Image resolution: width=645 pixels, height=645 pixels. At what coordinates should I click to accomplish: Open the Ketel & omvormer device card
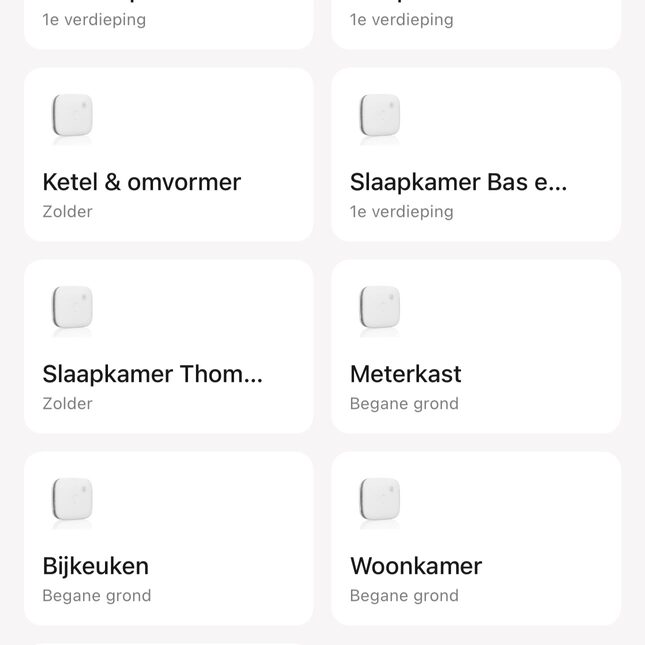click(x=168, y=155)
